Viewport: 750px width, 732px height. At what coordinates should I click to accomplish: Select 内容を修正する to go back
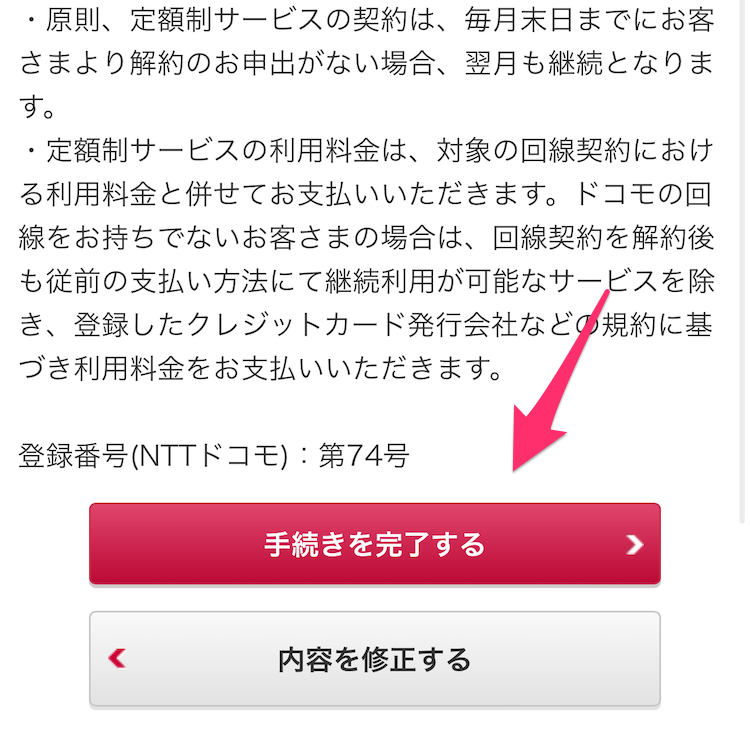tap(374, 659)
